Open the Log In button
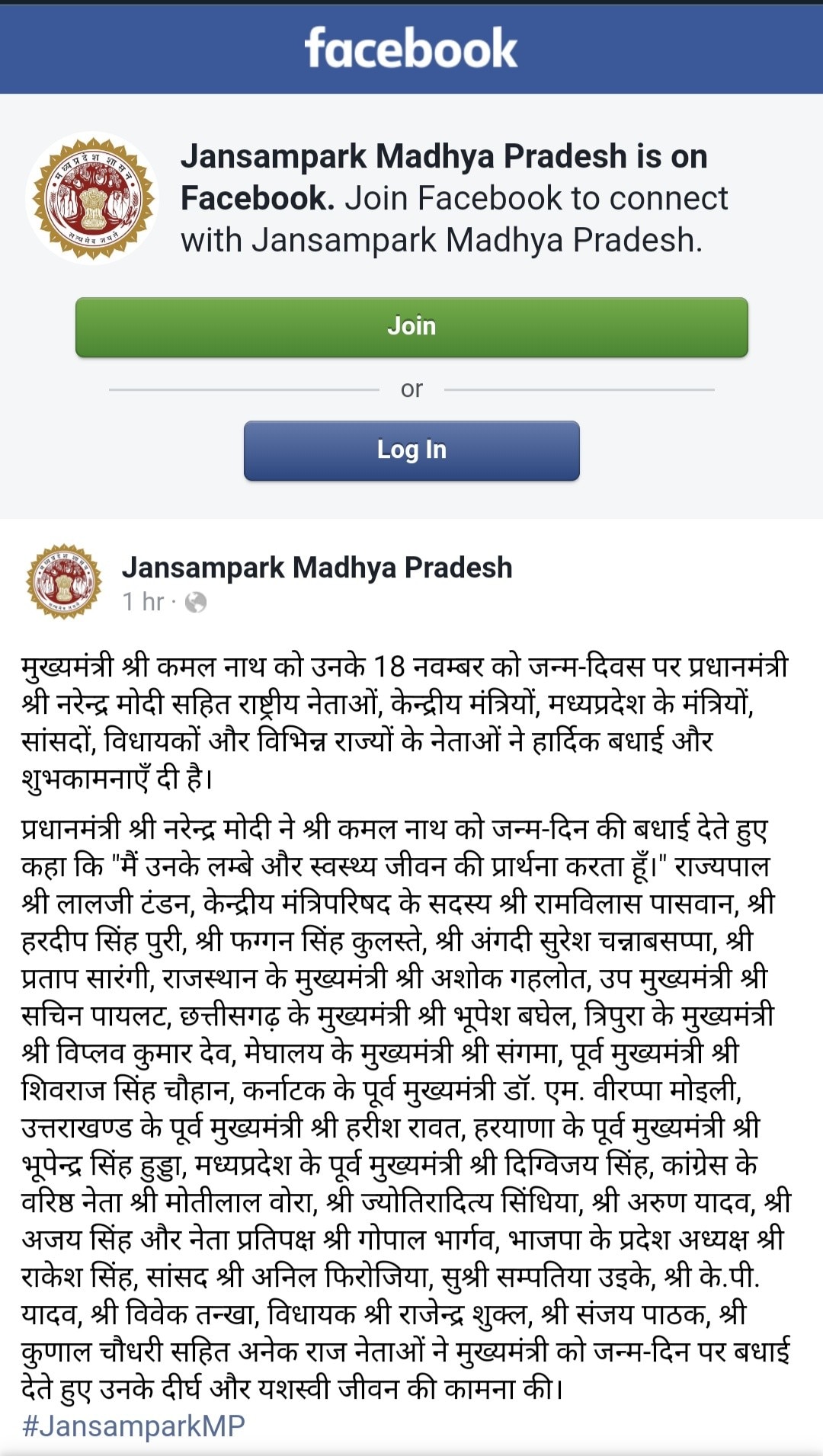The image size is (823, 1456). pyautogui.click(x=411, y=450)
